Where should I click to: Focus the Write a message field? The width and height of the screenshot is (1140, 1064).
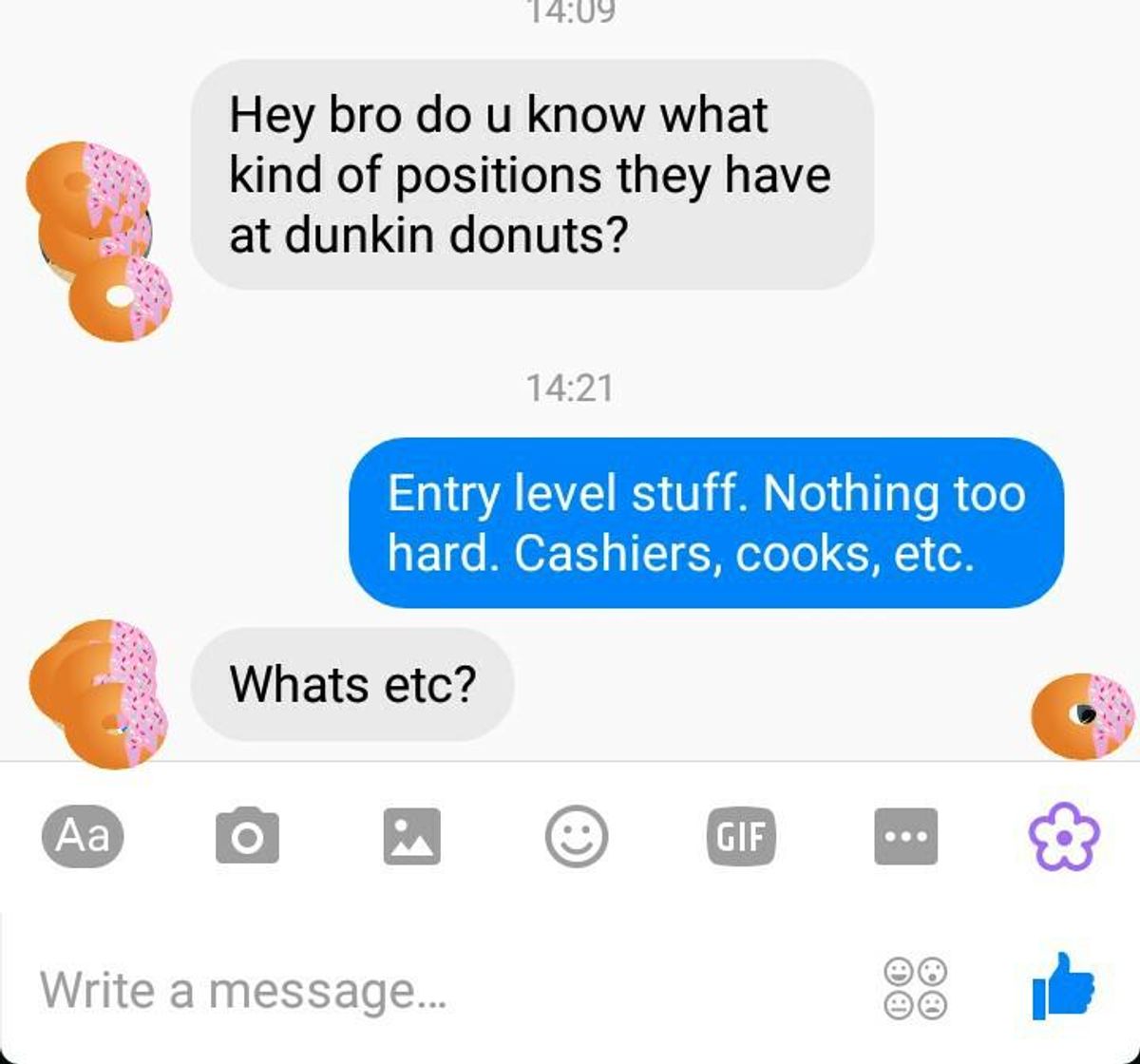(x=427, y=990)
